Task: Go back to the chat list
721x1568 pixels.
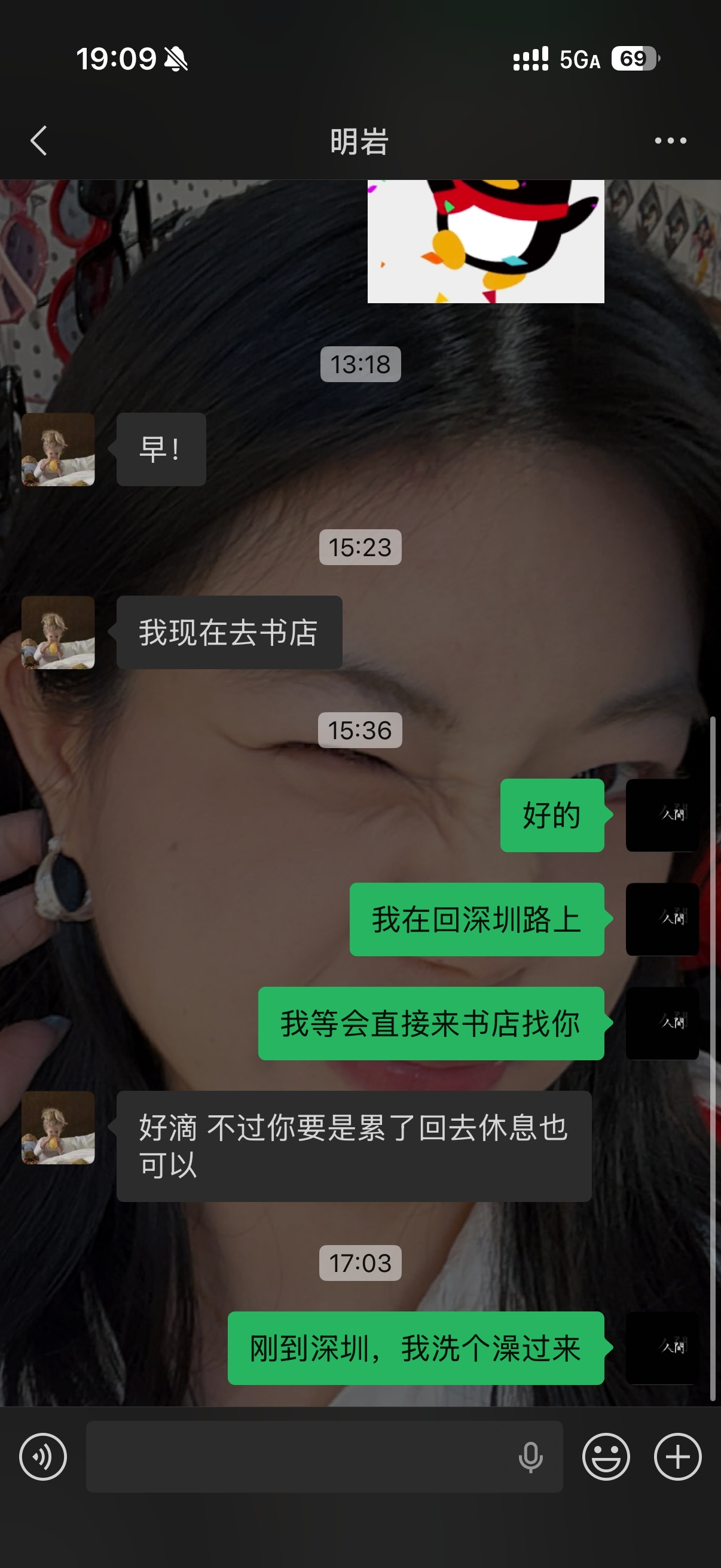Action: click(39, 141)
